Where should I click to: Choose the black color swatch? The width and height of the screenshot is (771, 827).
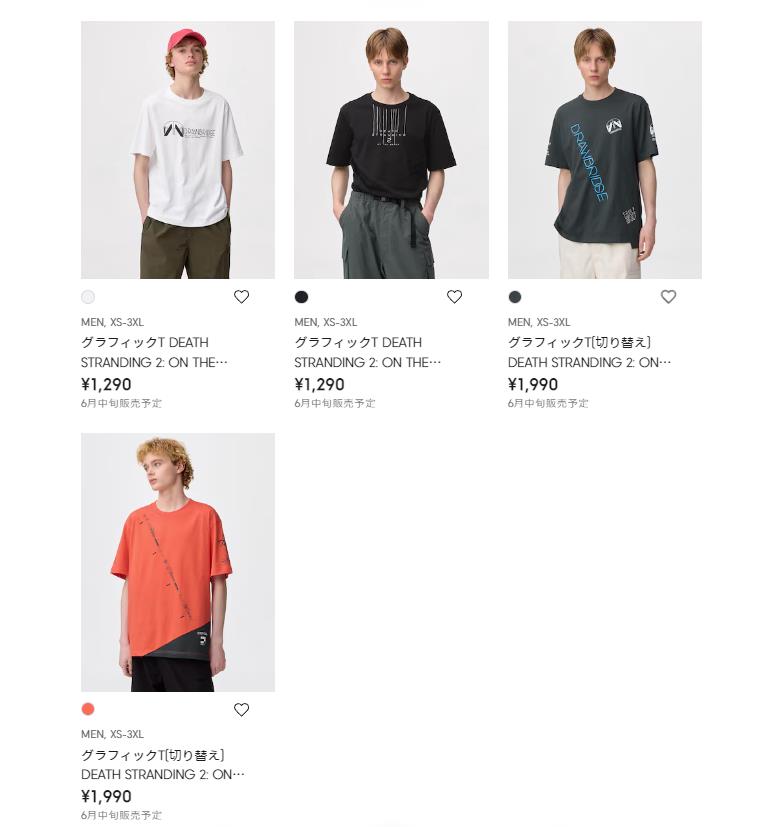click(x=301, y=297)
